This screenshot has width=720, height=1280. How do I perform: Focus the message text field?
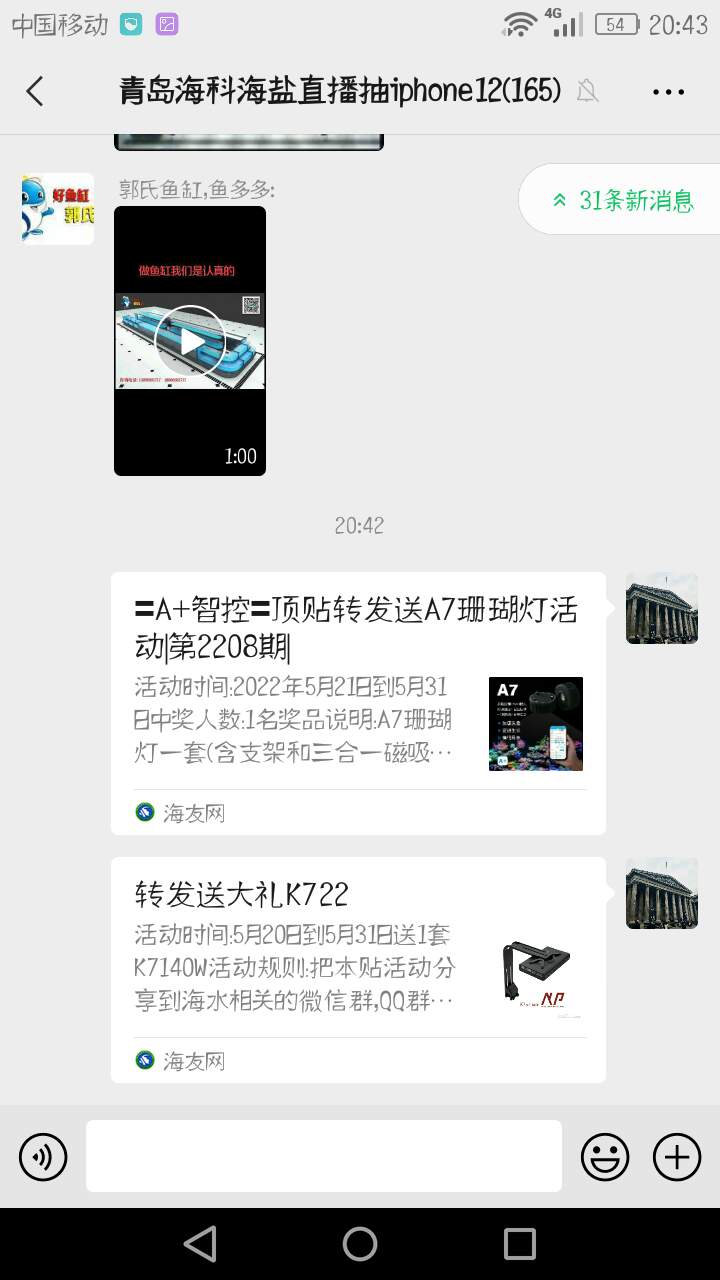click(324, 1156)
